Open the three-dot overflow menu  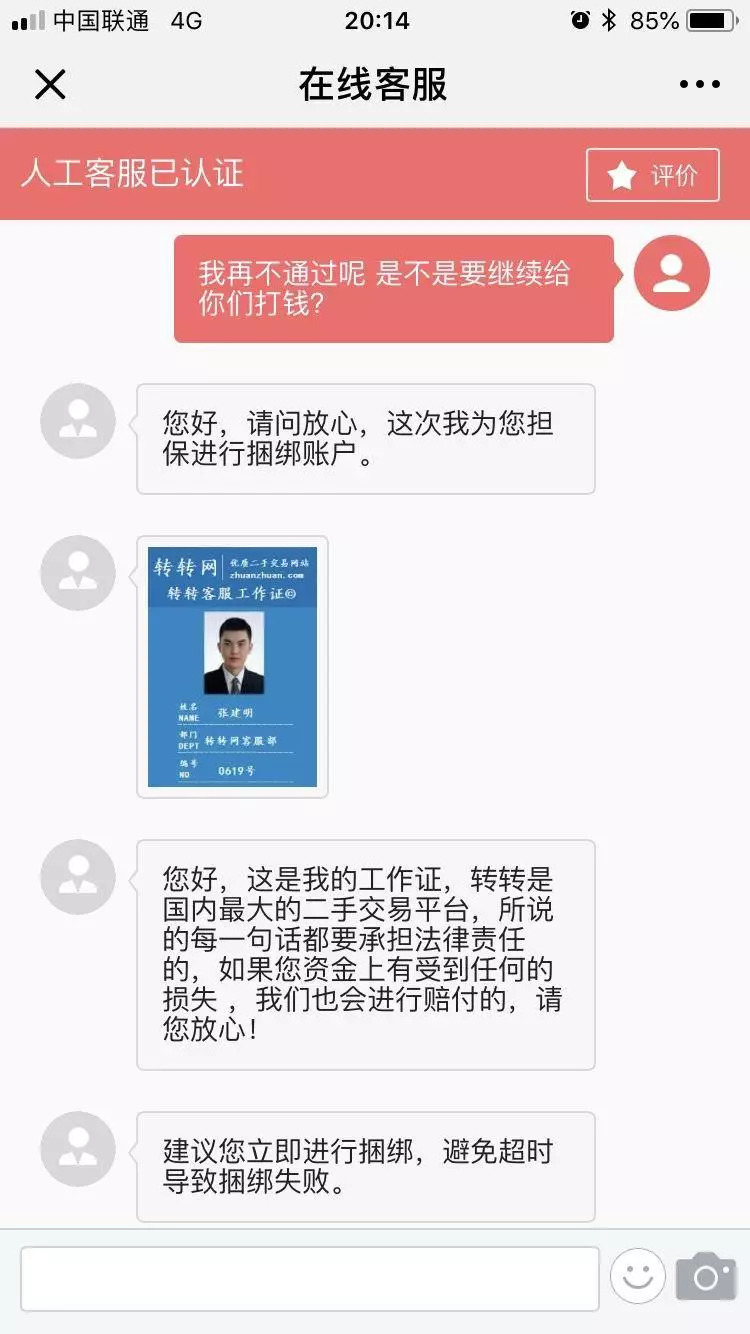(x=699, y=85)
